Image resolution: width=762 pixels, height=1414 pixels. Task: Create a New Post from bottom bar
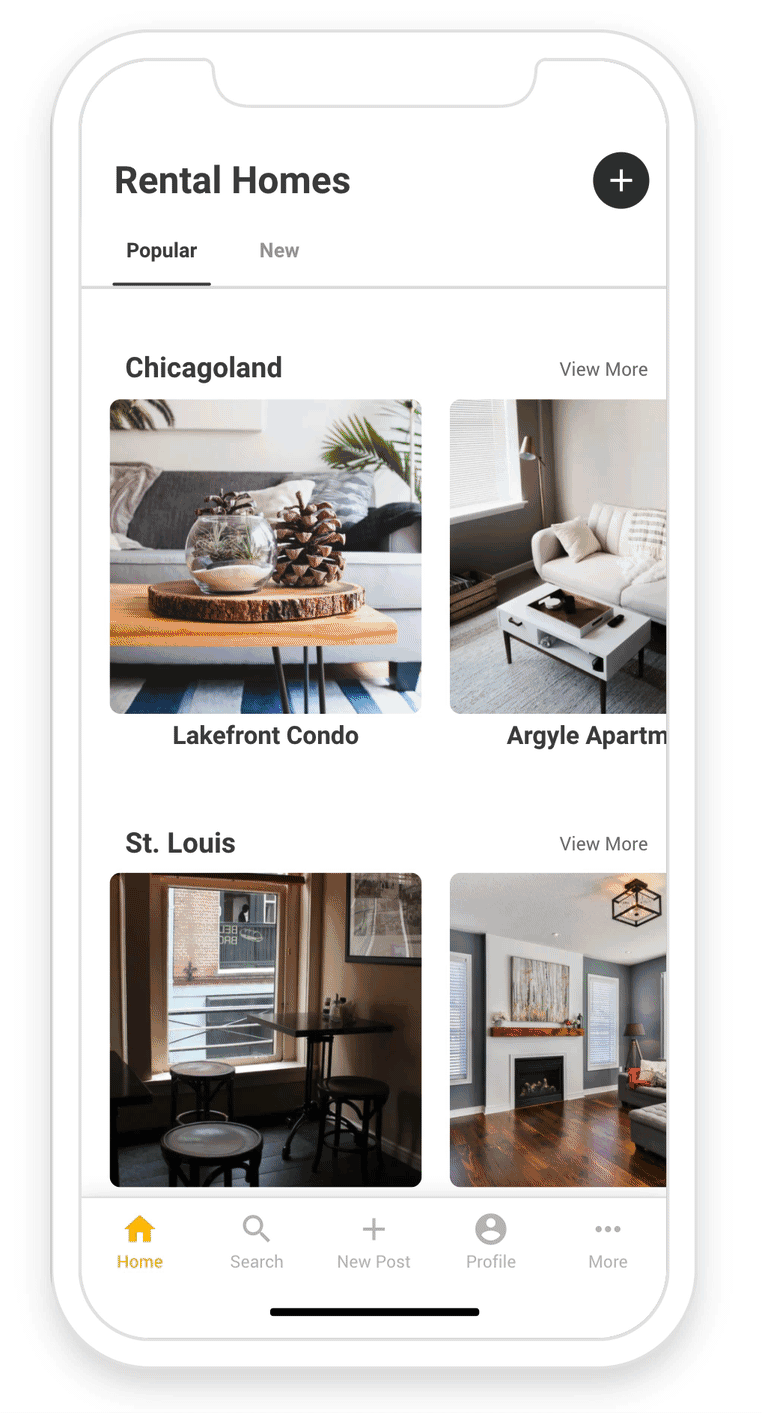click(x=374, y=1243)
